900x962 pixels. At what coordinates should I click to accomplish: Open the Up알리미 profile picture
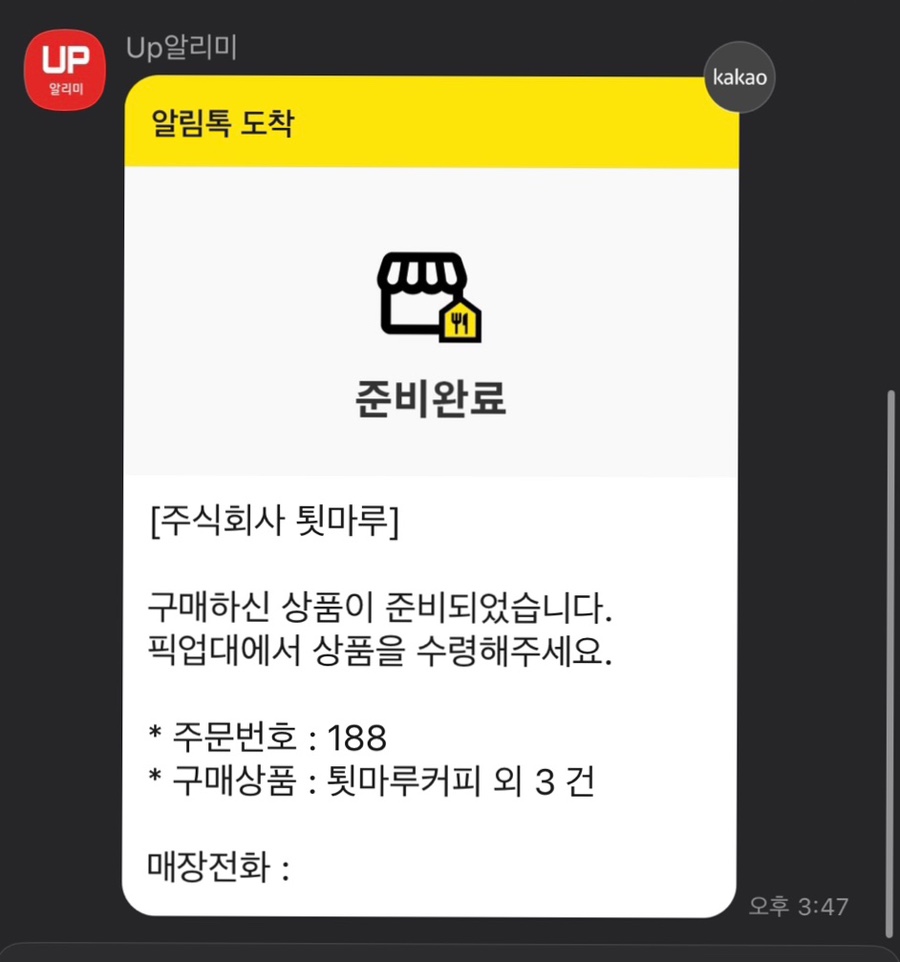point(65,70)
